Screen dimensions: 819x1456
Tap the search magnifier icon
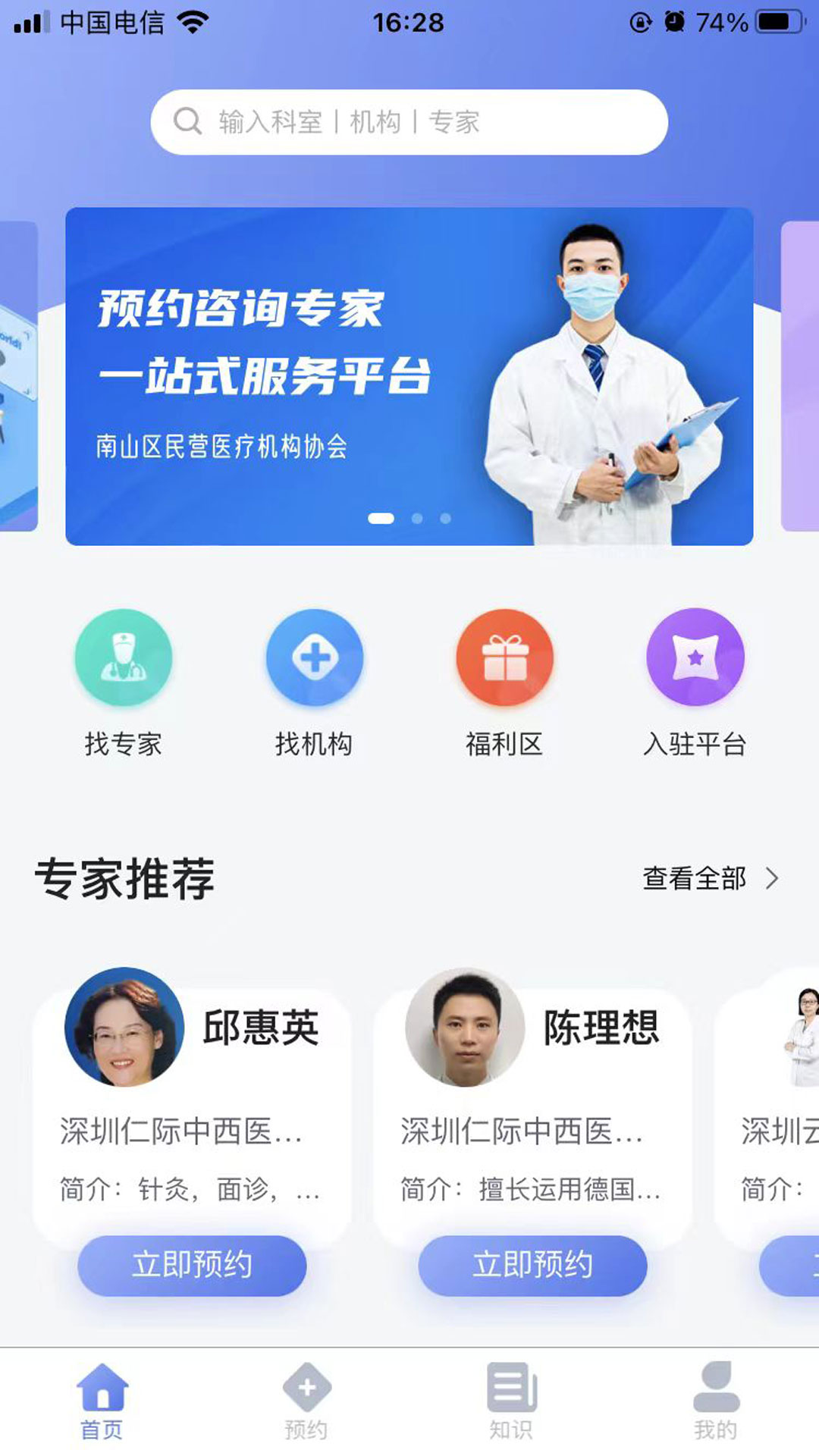pyautogui.click(x=187, y=121)
